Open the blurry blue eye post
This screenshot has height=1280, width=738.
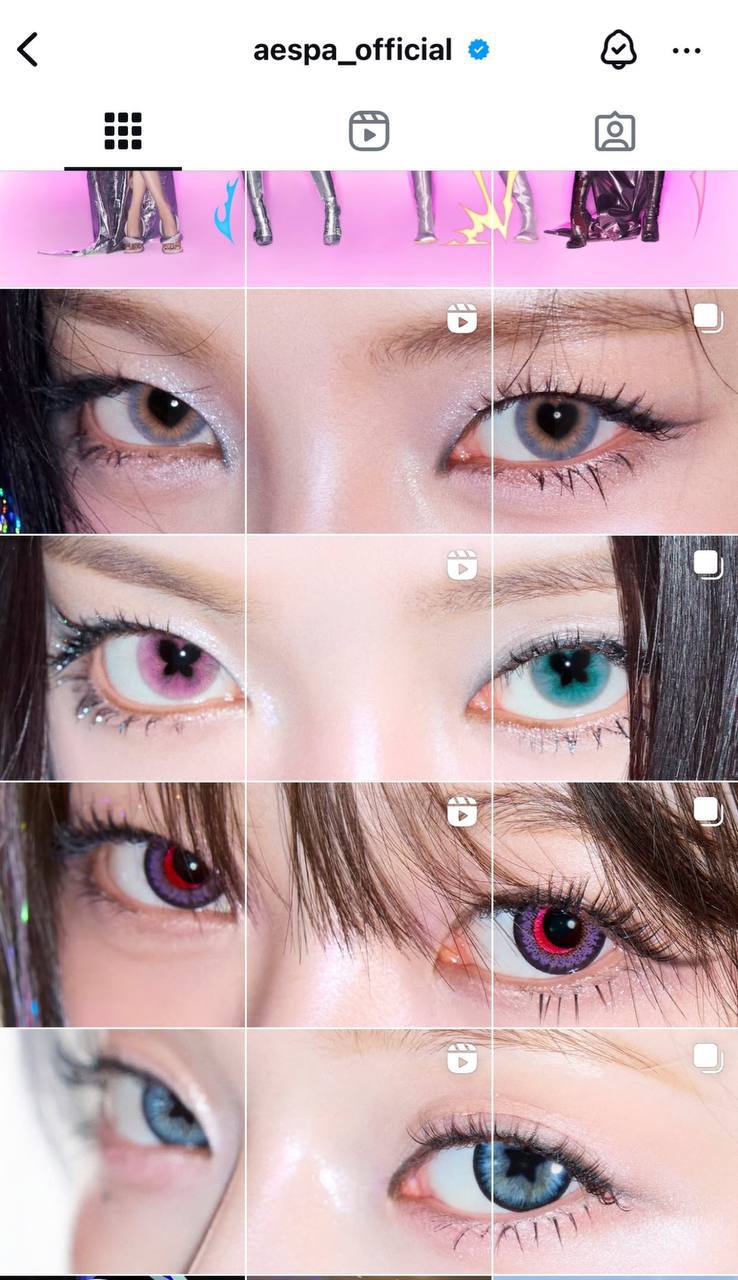click(x=122, y=1150)
